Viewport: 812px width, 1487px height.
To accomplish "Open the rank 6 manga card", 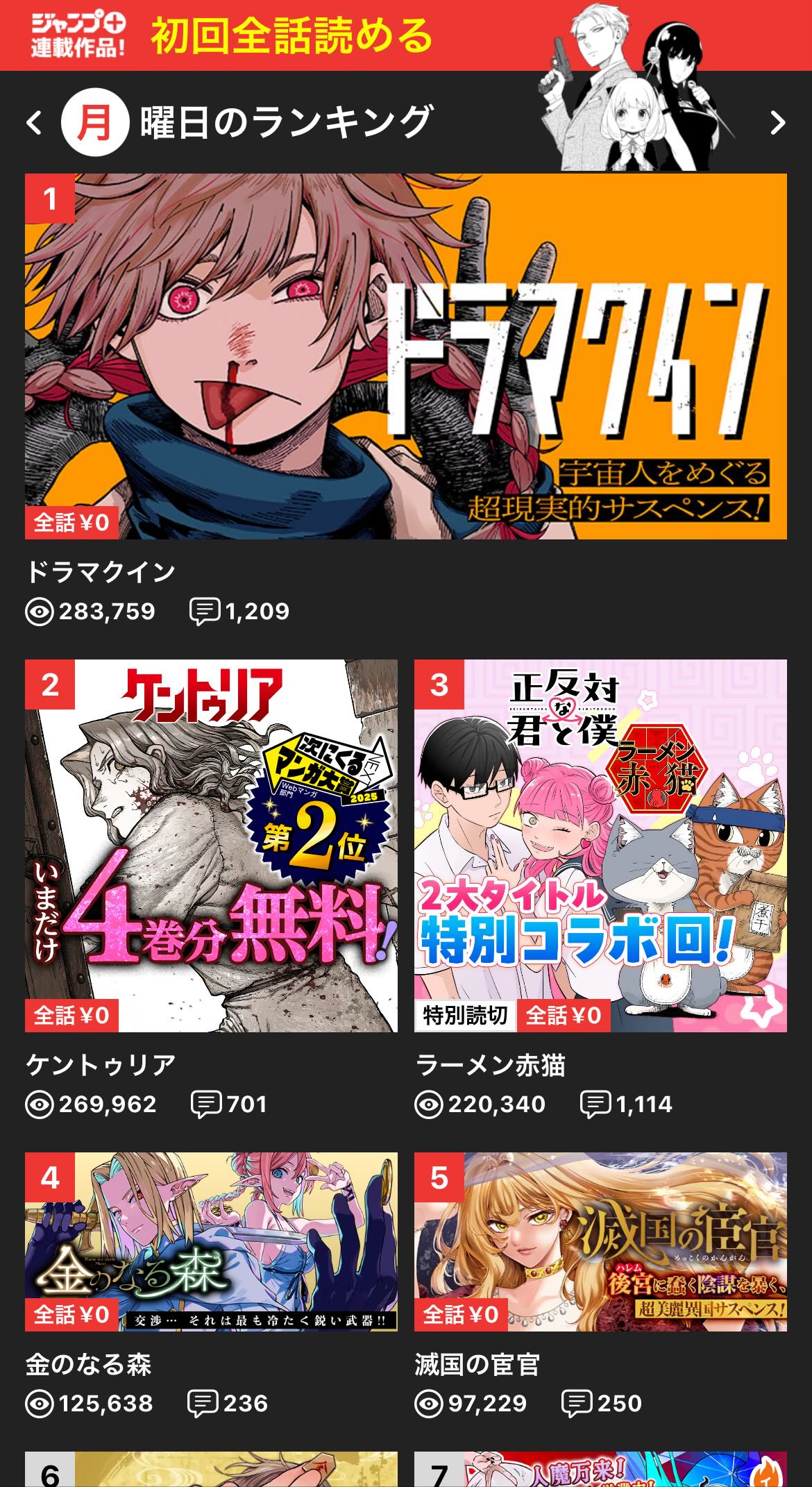I will [211, 1469].
